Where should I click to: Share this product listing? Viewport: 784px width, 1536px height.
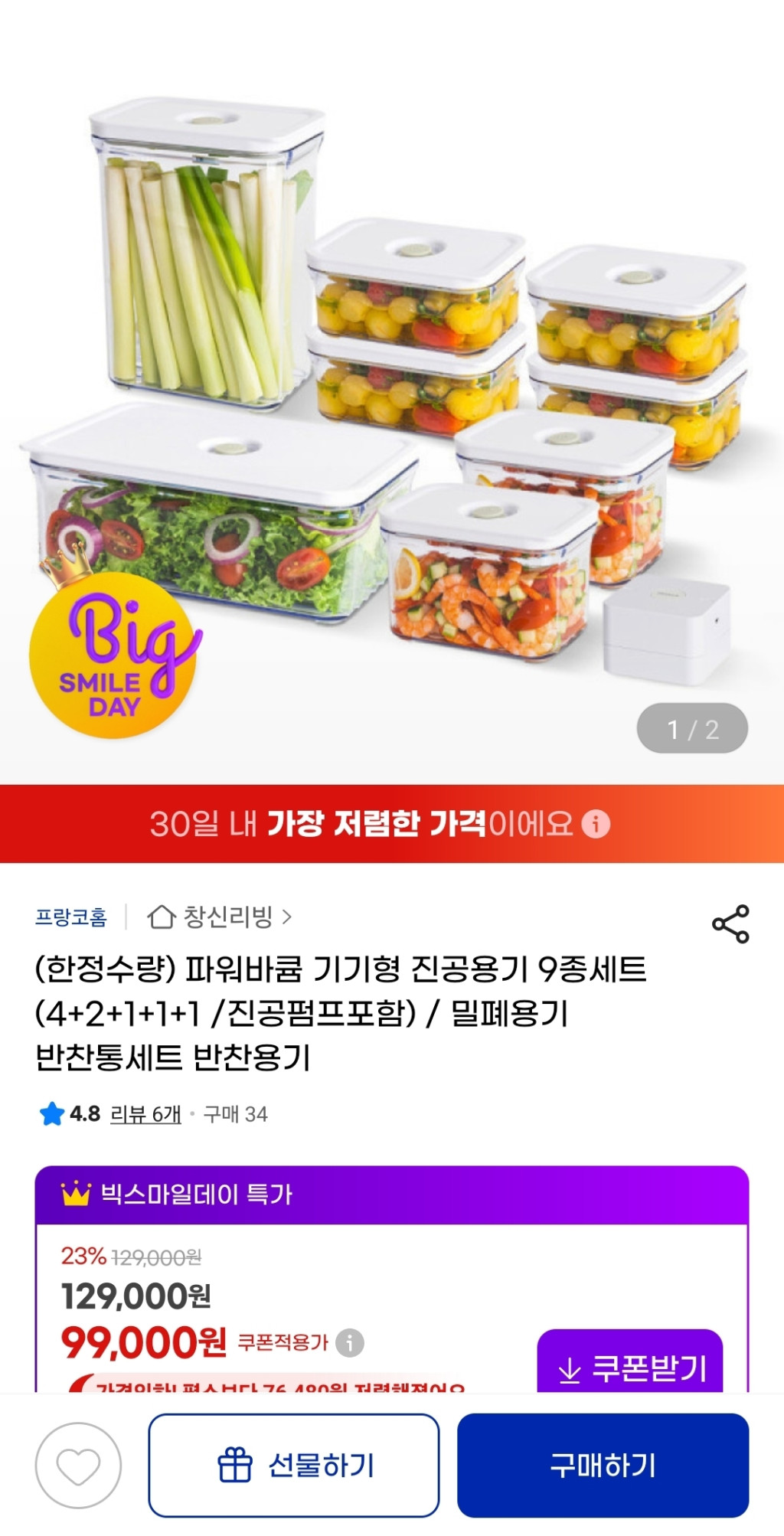730,923
